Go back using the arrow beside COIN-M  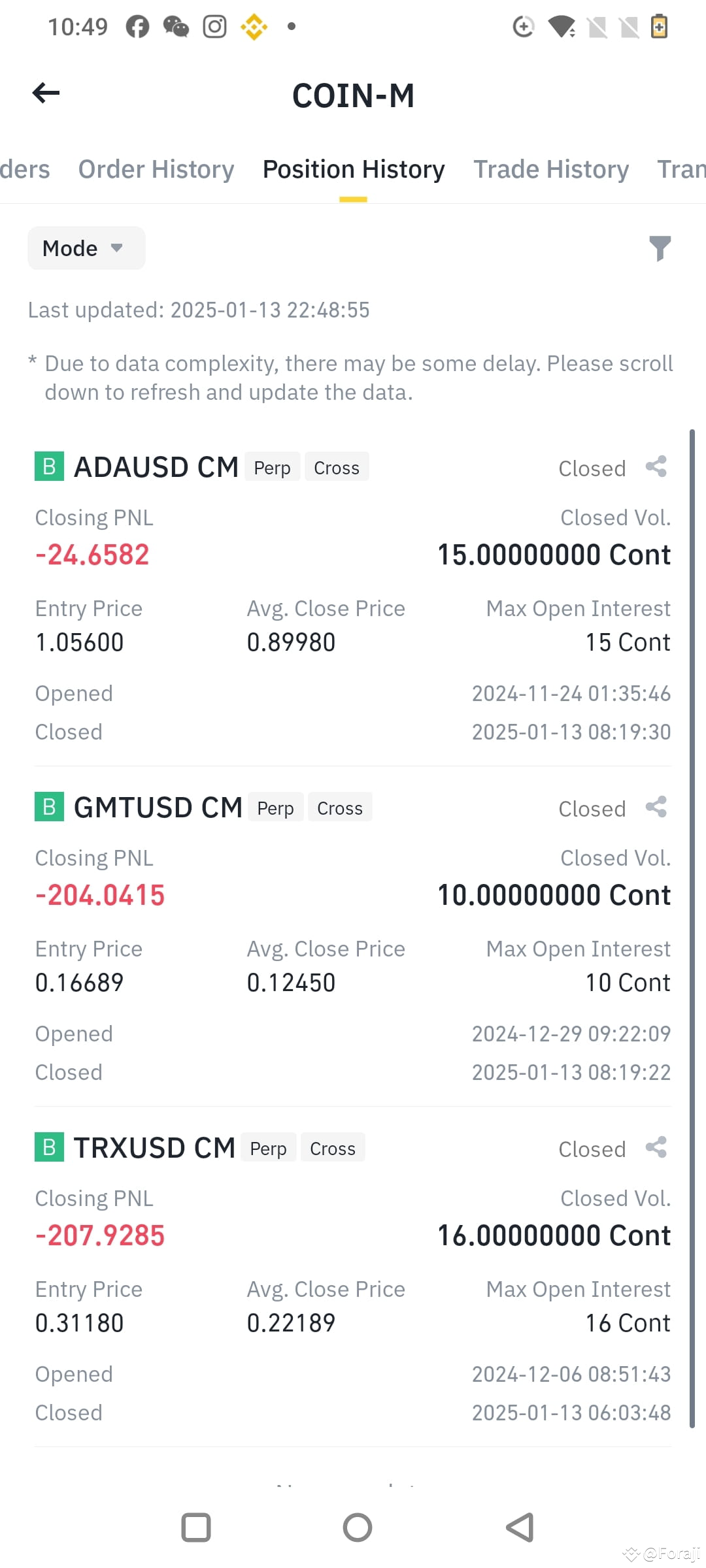pos(46,93)
